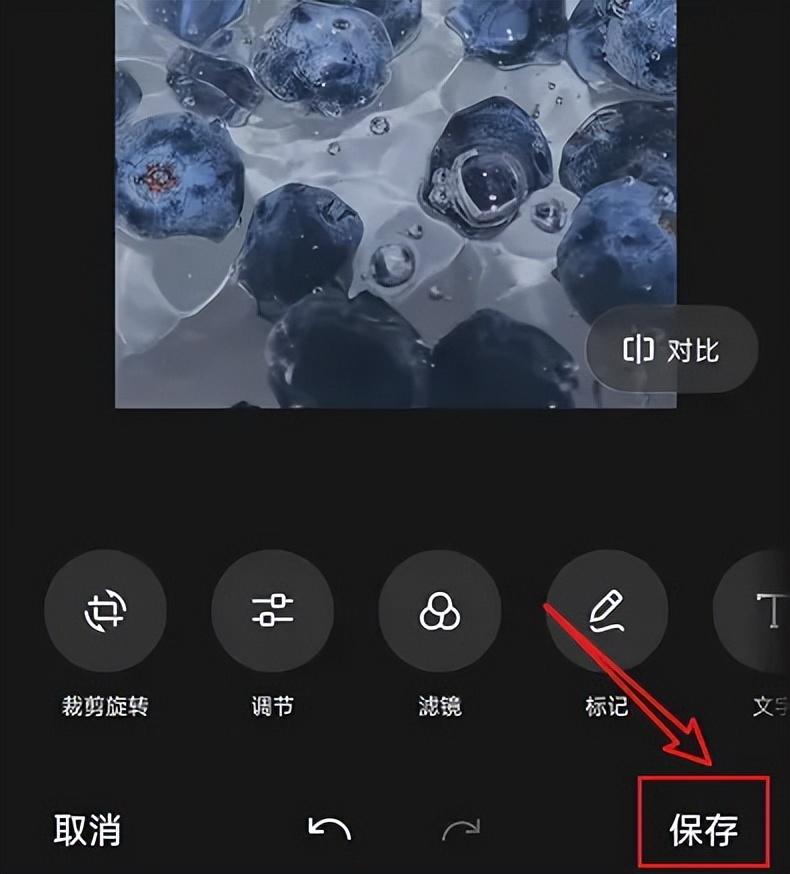Image resolution: width=790 pixels, height=874 pixels.
Task: Tap 取消 to cancel editing
Action: [87, 830]
